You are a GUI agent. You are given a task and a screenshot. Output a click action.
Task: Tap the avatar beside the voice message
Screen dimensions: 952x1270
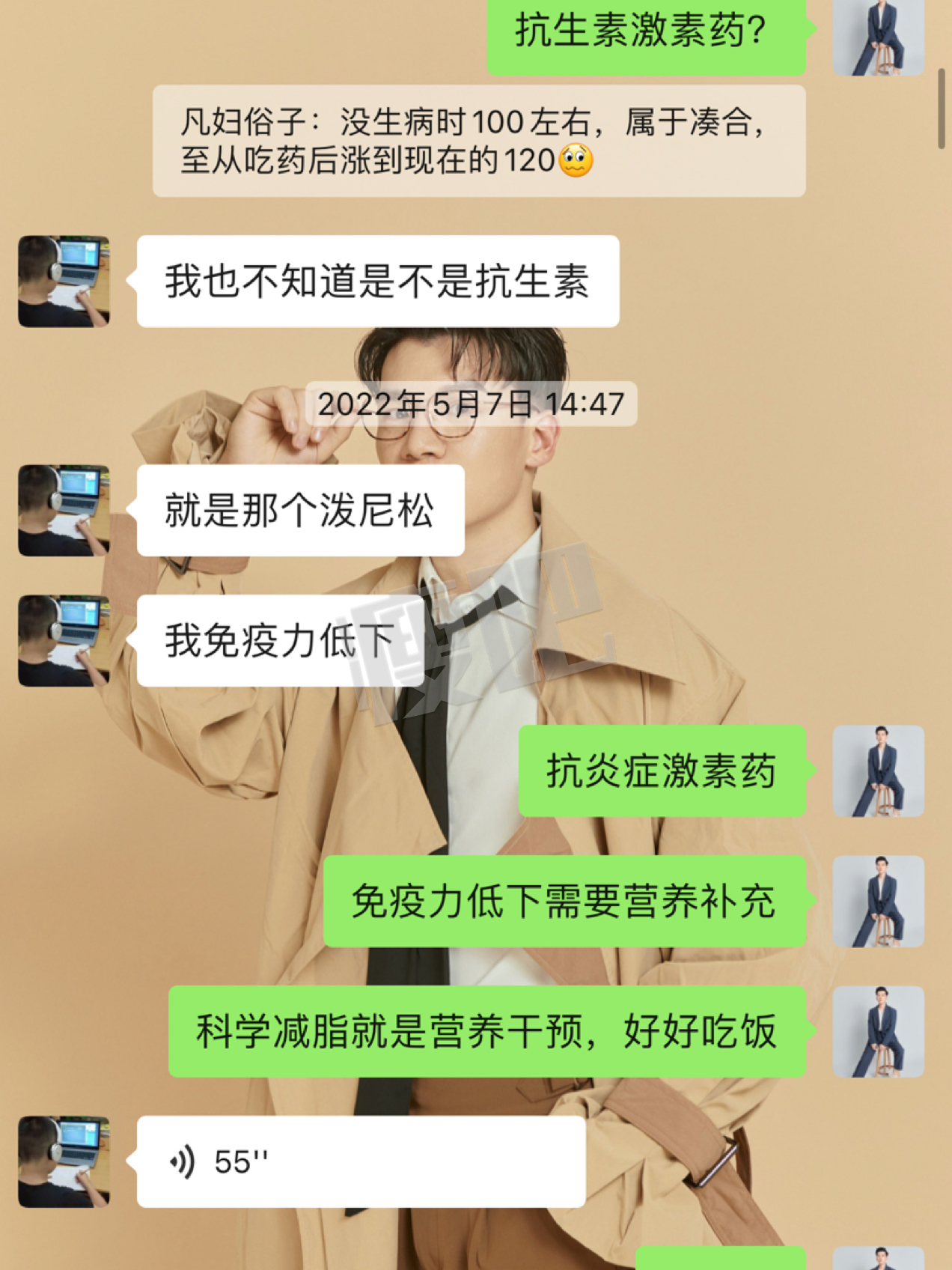[64, 1161]
